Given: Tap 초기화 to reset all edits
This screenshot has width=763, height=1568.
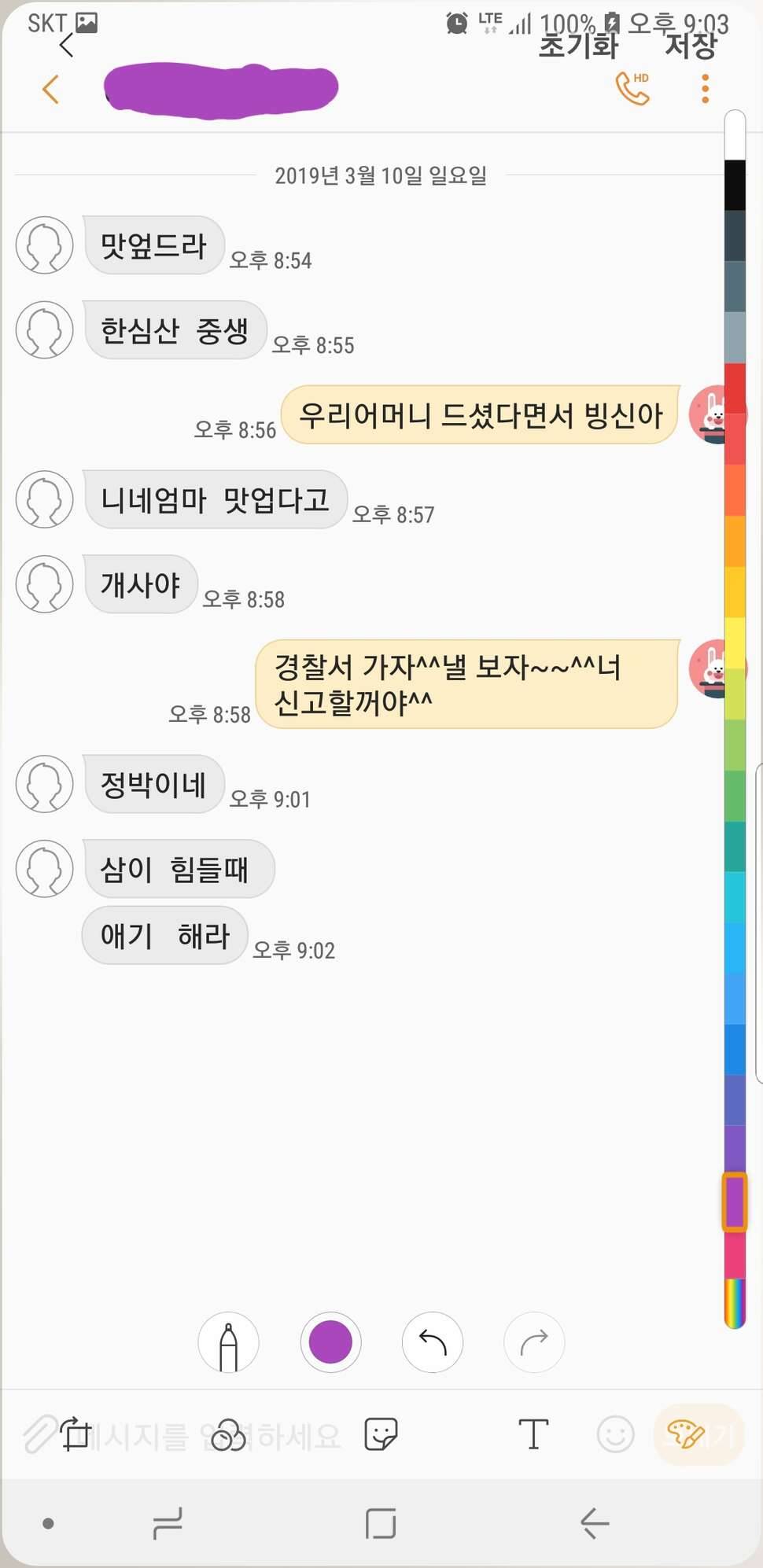Looking at the screenshot, I should (x=578, y=46).
